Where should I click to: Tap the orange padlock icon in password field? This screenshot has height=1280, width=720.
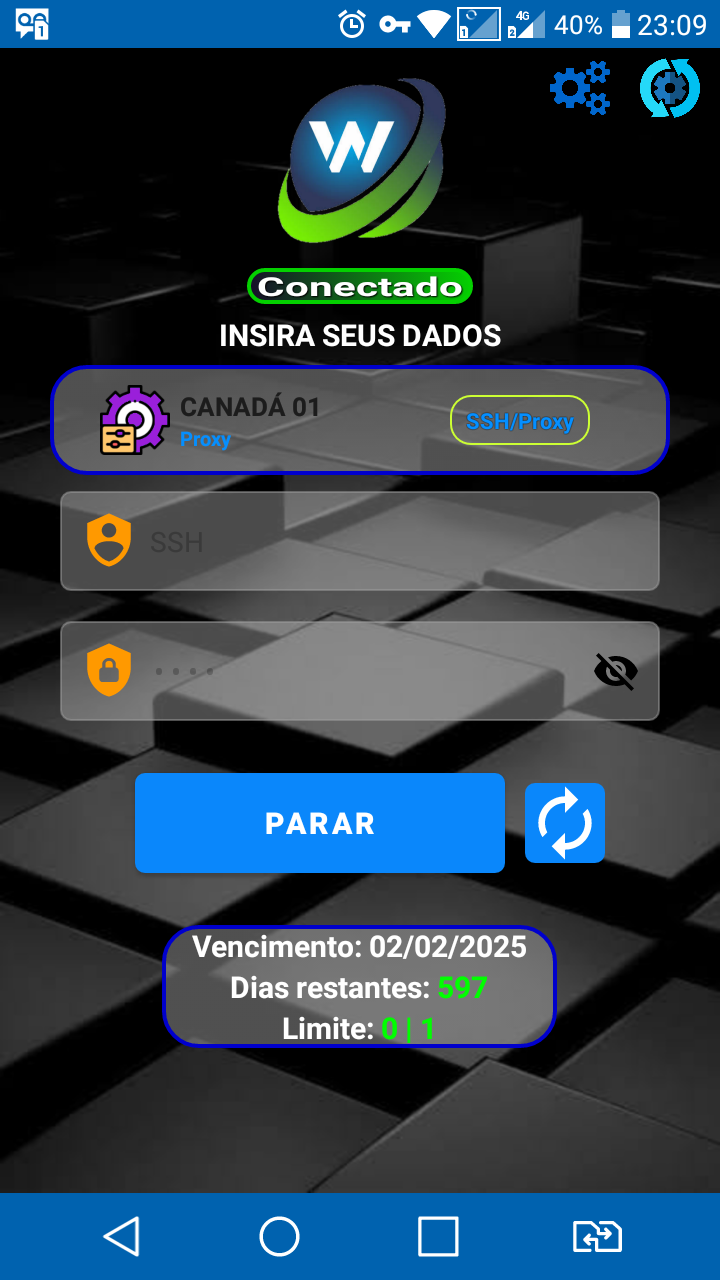pyautogui.click(x=109, y=671)
